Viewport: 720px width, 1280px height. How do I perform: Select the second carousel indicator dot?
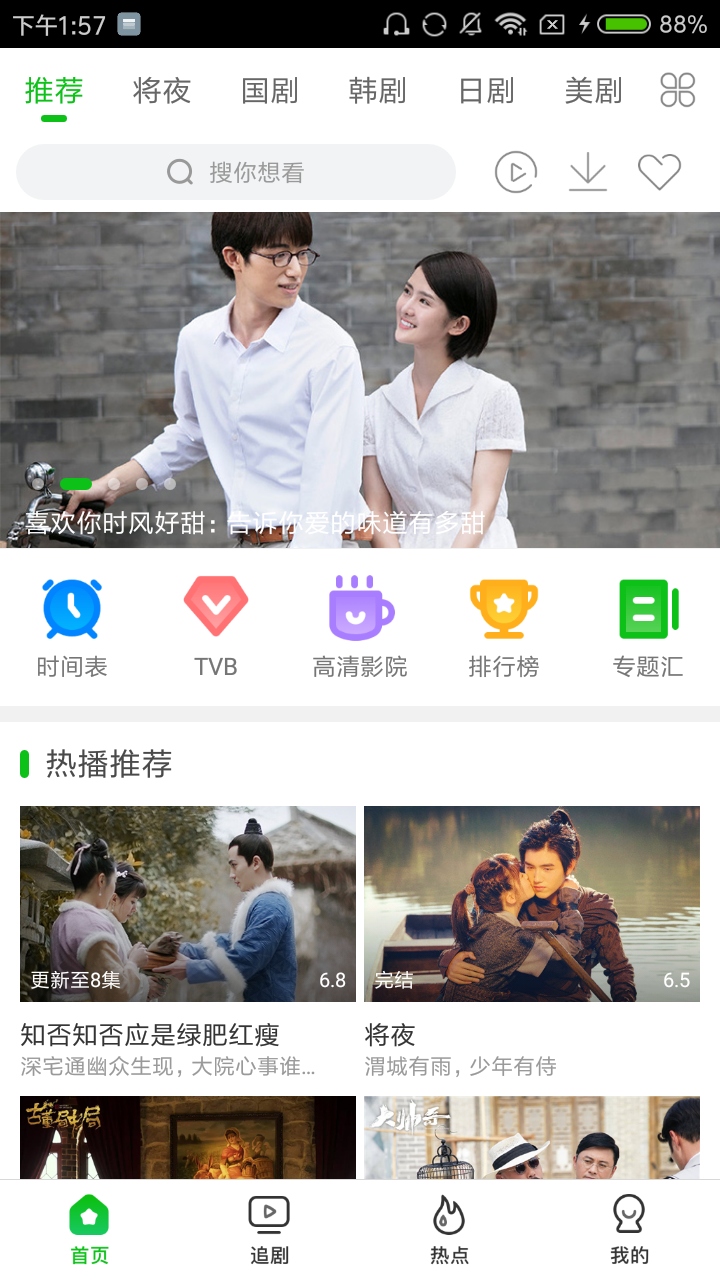click(115, 484)
